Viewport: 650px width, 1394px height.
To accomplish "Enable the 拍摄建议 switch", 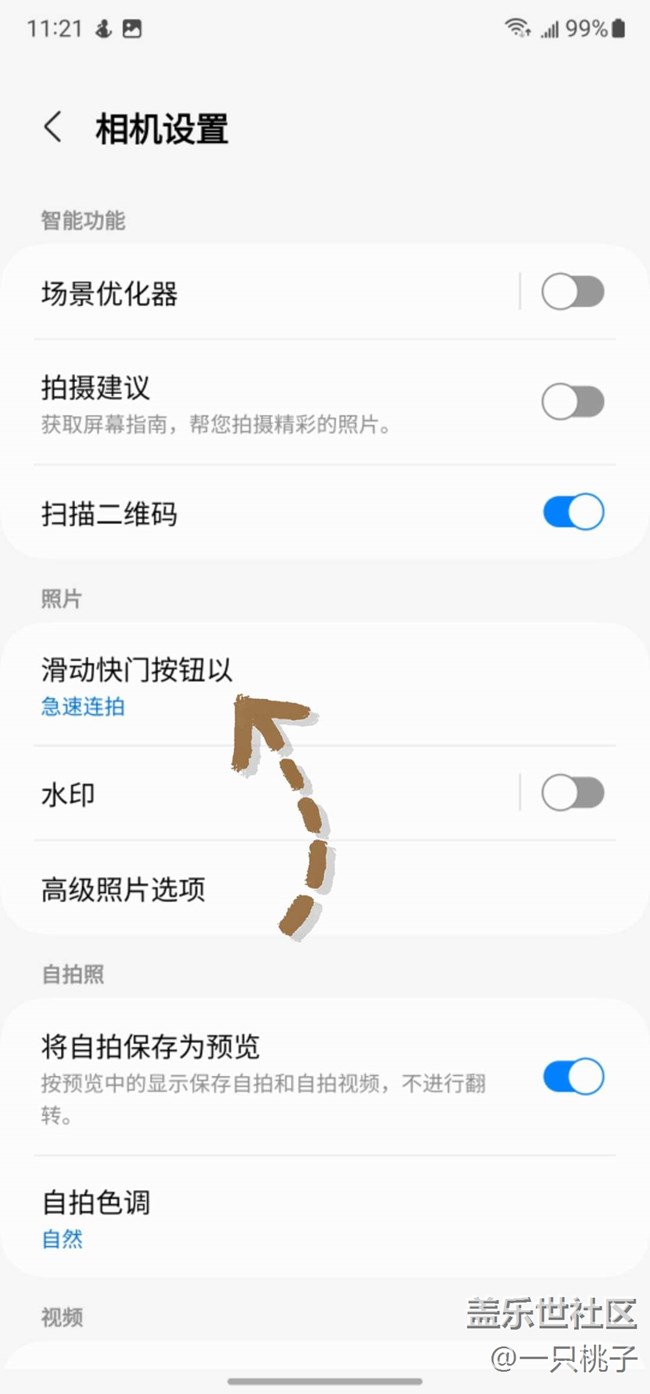I will click(x=572, y=402).
